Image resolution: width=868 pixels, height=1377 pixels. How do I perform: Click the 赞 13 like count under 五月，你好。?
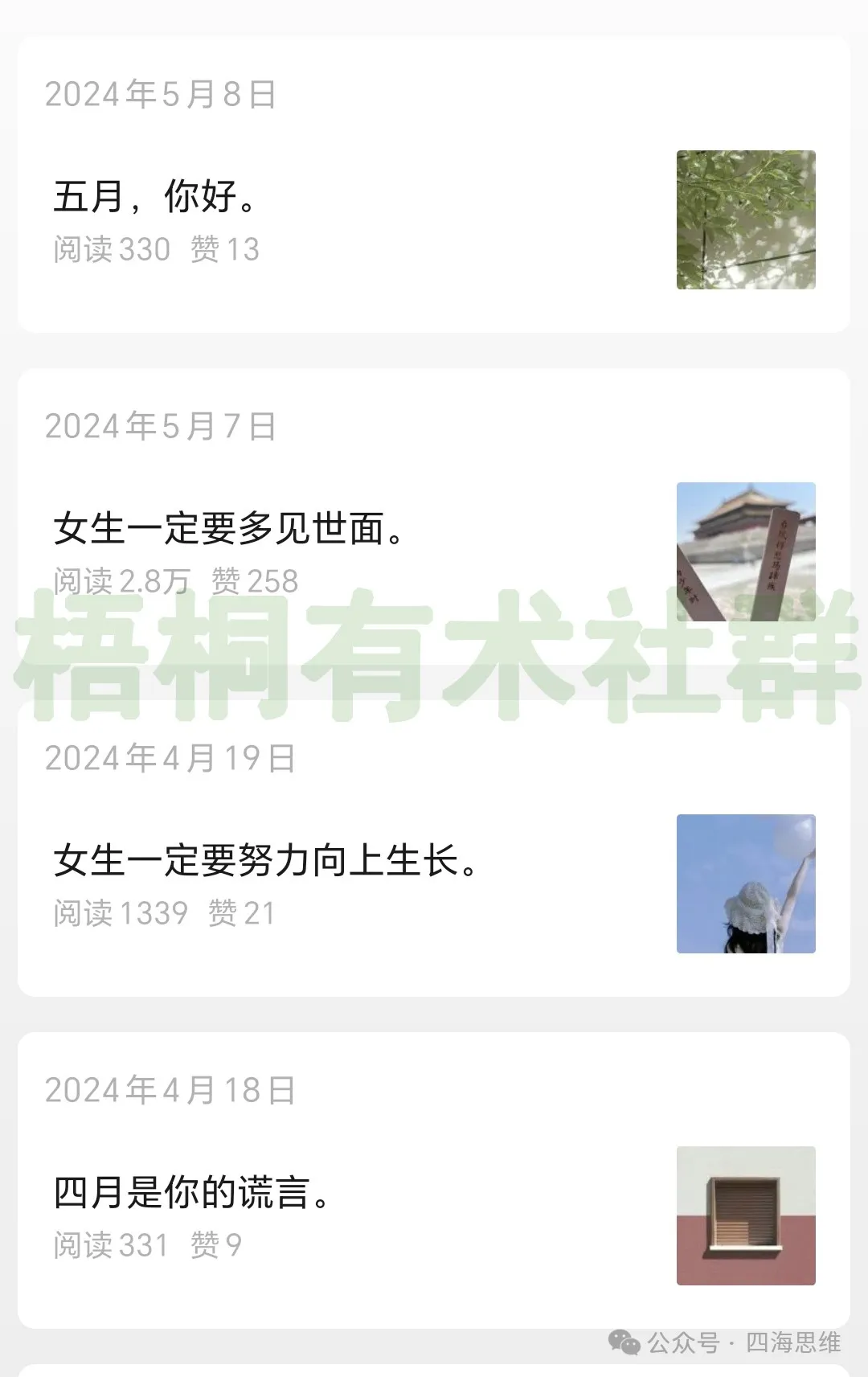click(x=223, y=249)
